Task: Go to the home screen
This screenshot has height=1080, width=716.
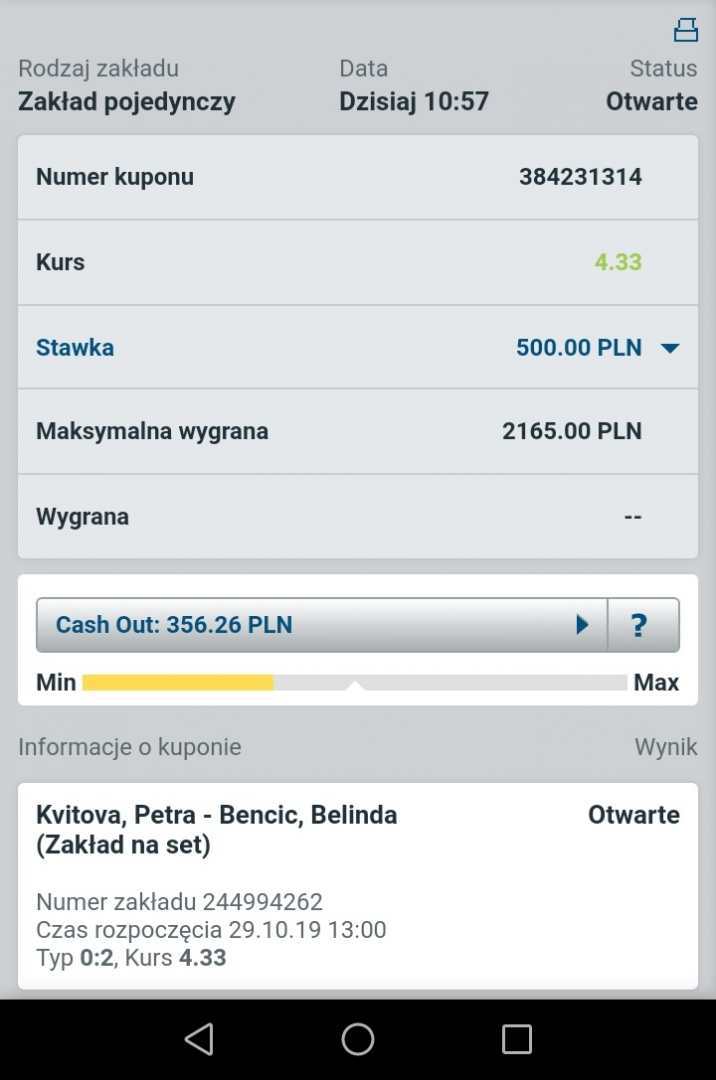Action: pyautogui.click(x=358, y=1039)
